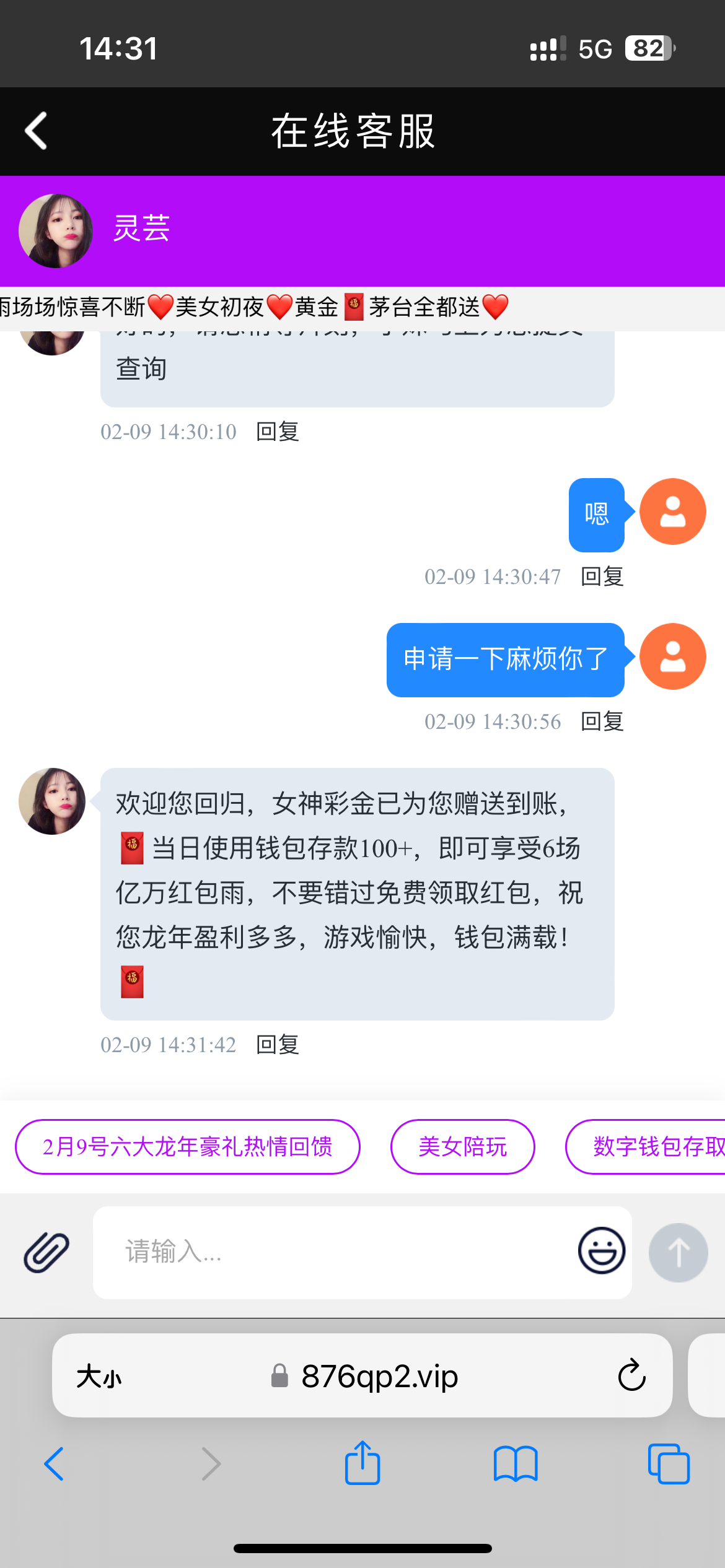The height and width of the screenshot is (1568, 725).
Task: Send the message with arrow button
Action: (x=678, y=1252)
